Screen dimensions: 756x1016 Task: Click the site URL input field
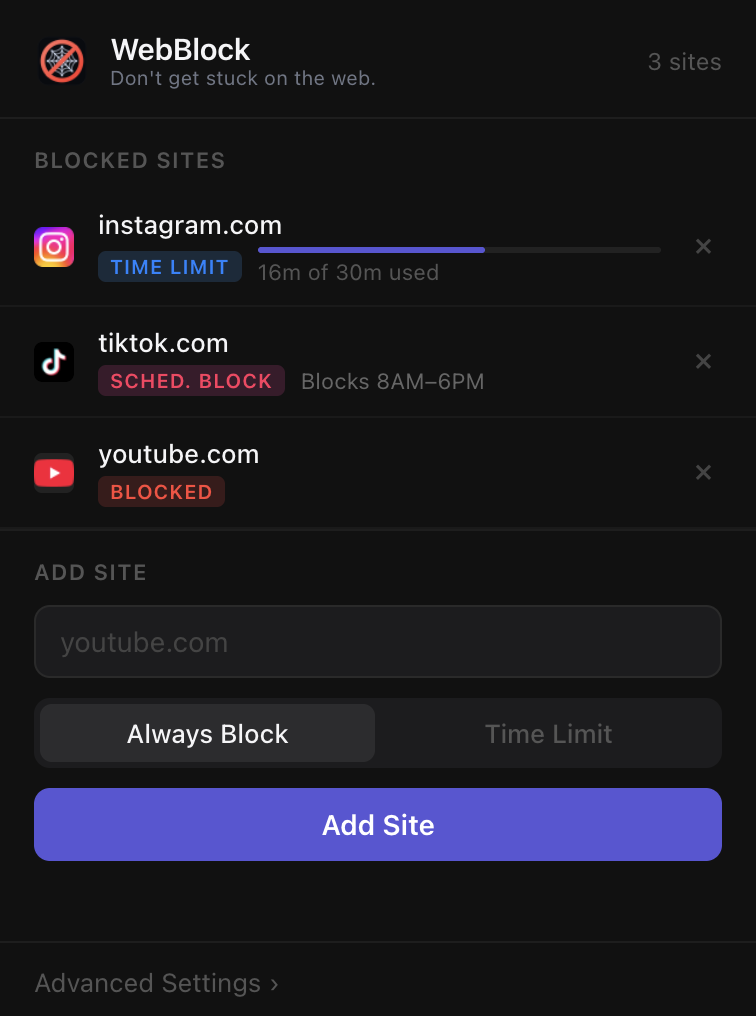[x=378, y=641]
